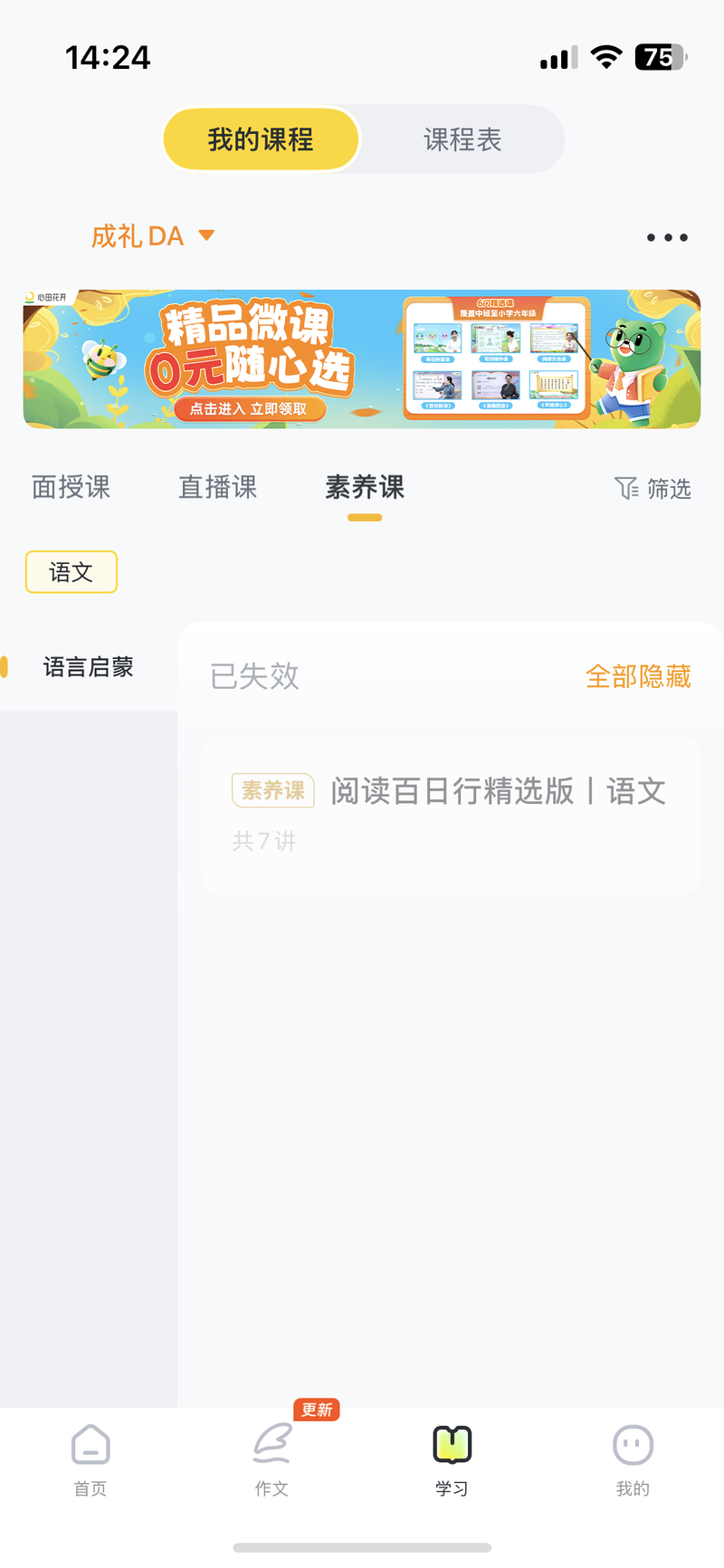
Task: Go to the 首页 tab
Action: click(90, 1459)
